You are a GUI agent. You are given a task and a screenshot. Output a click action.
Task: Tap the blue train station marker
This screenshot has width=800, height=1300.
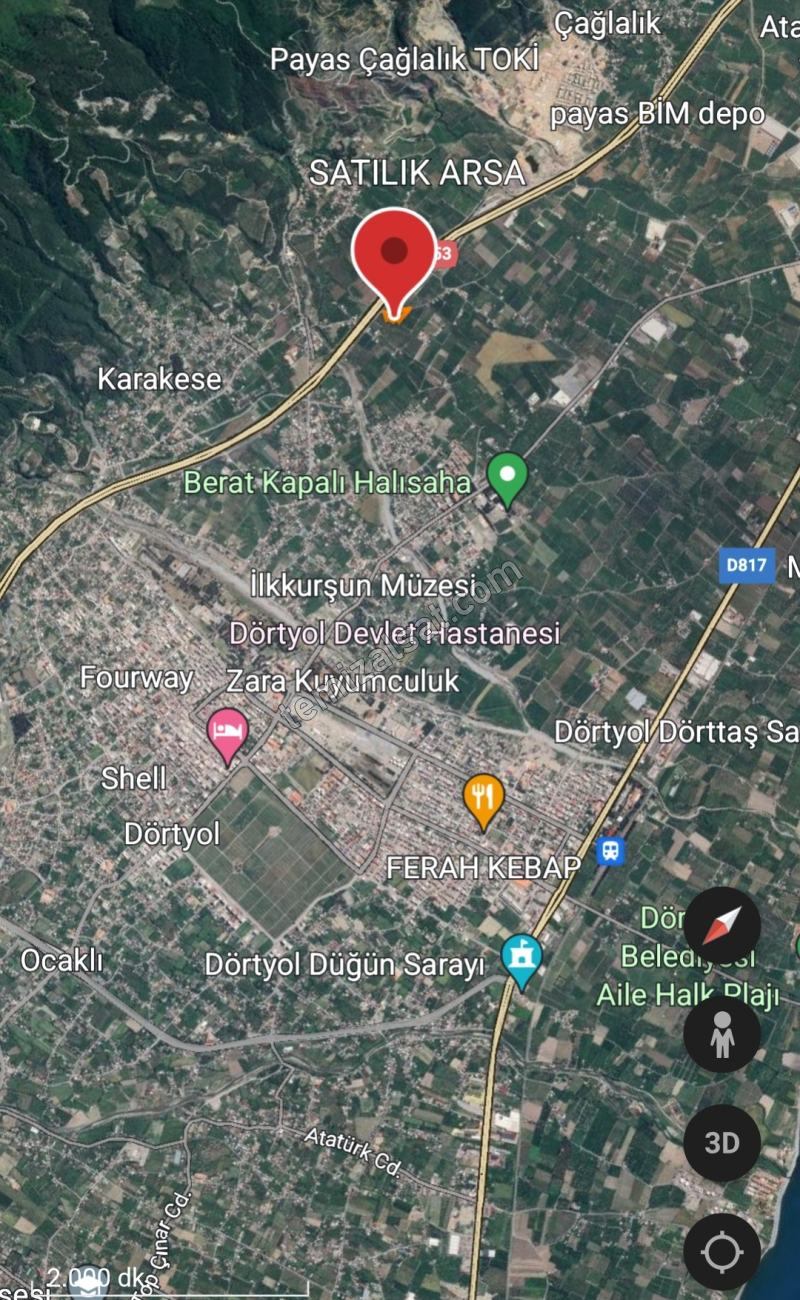[x=609, y=851]
